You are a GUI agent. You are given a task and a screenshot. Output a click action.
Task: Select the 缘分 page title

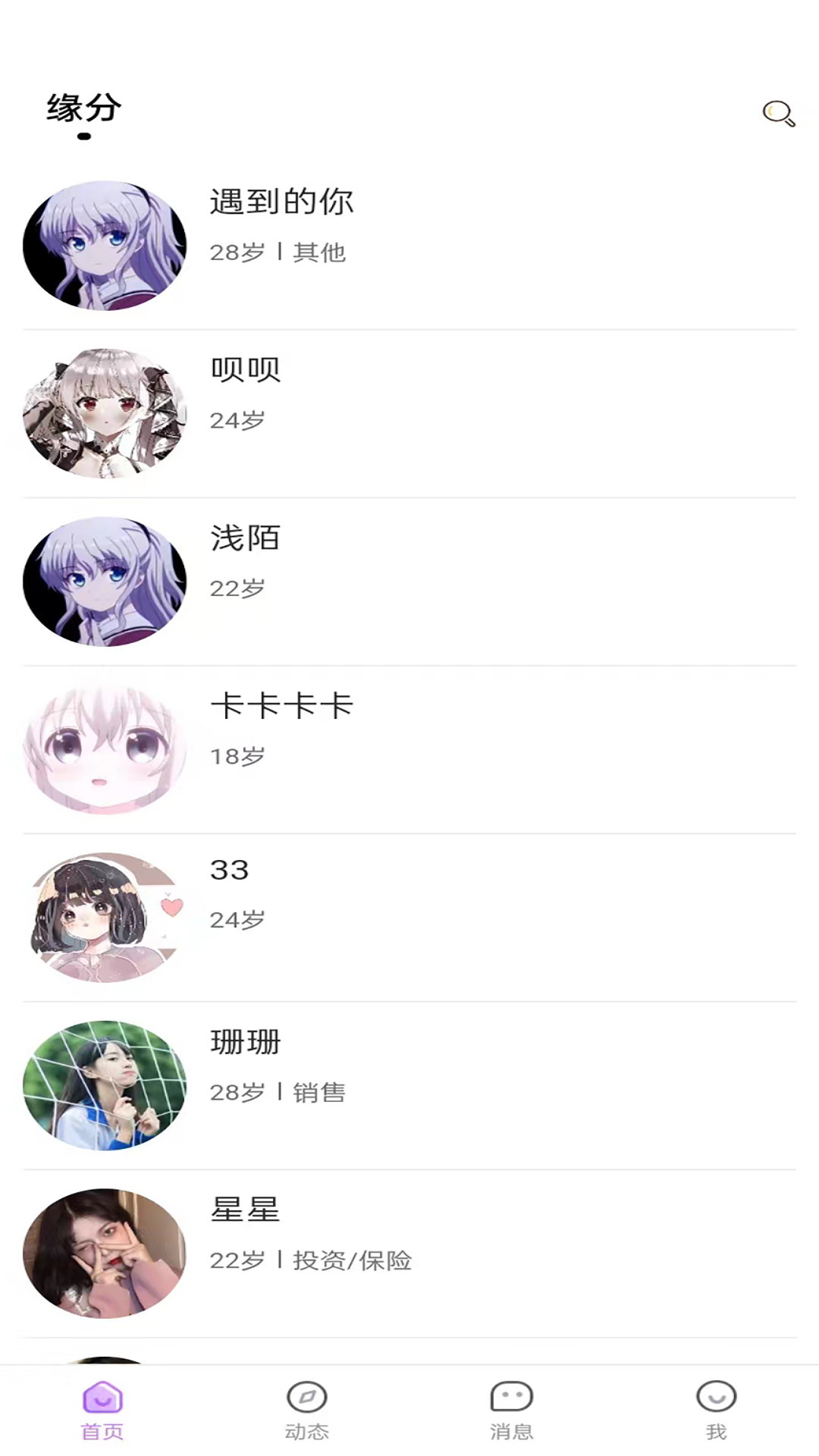82,108
